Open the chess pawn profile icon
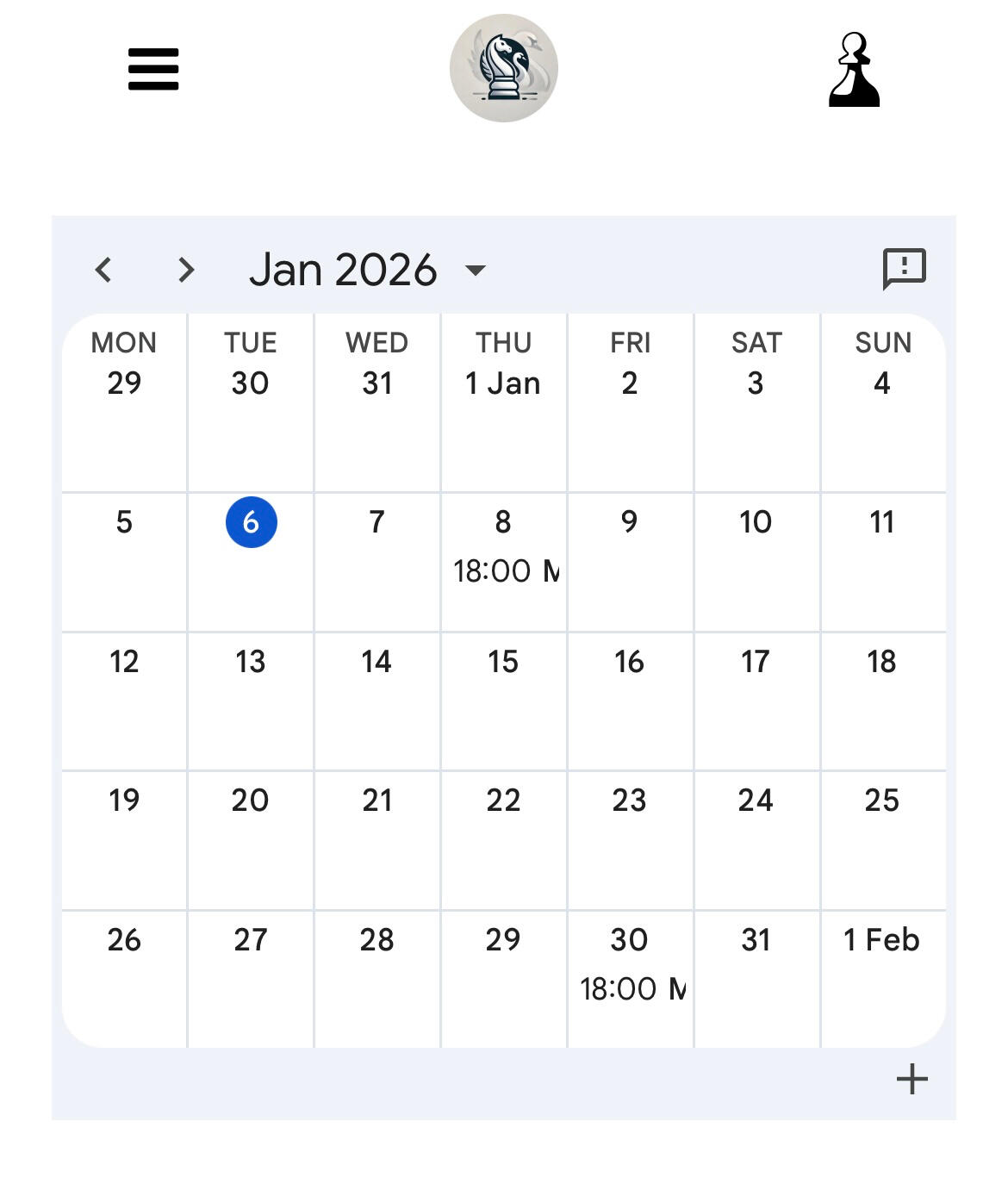The image size is (1008, 1190). click(x=854, y=70)
